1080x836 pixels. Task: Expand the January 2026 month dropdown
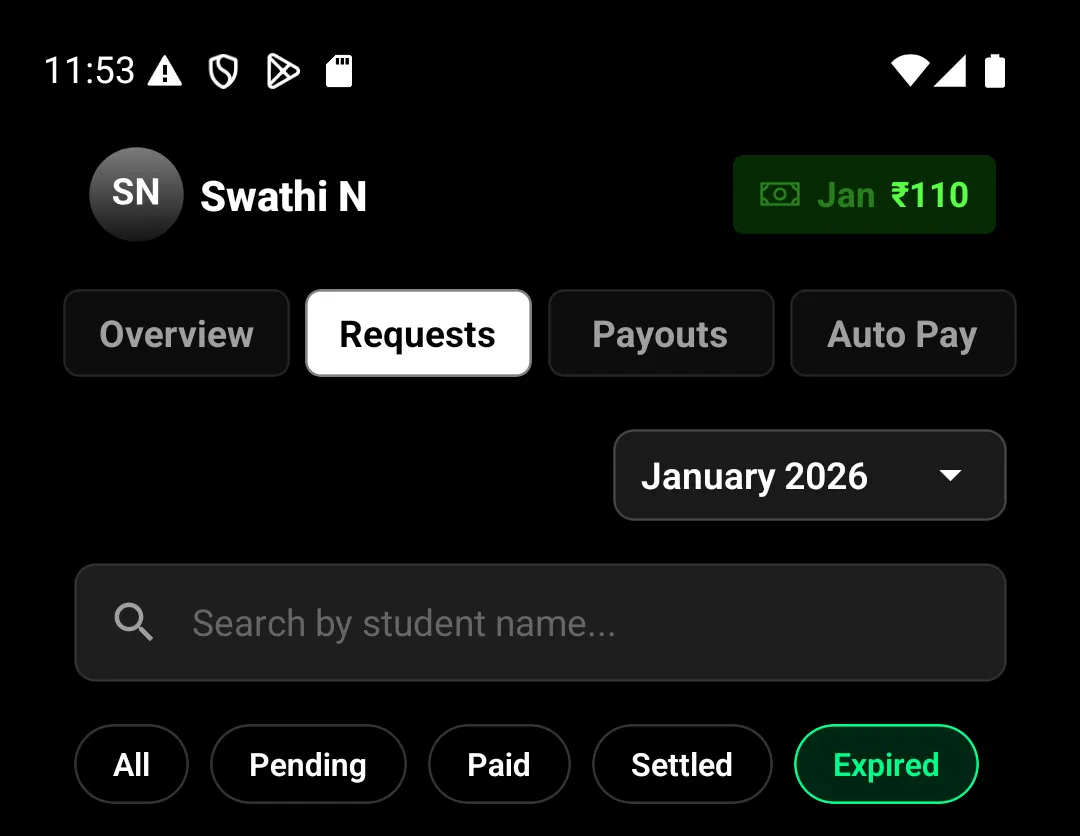point(809,475)
